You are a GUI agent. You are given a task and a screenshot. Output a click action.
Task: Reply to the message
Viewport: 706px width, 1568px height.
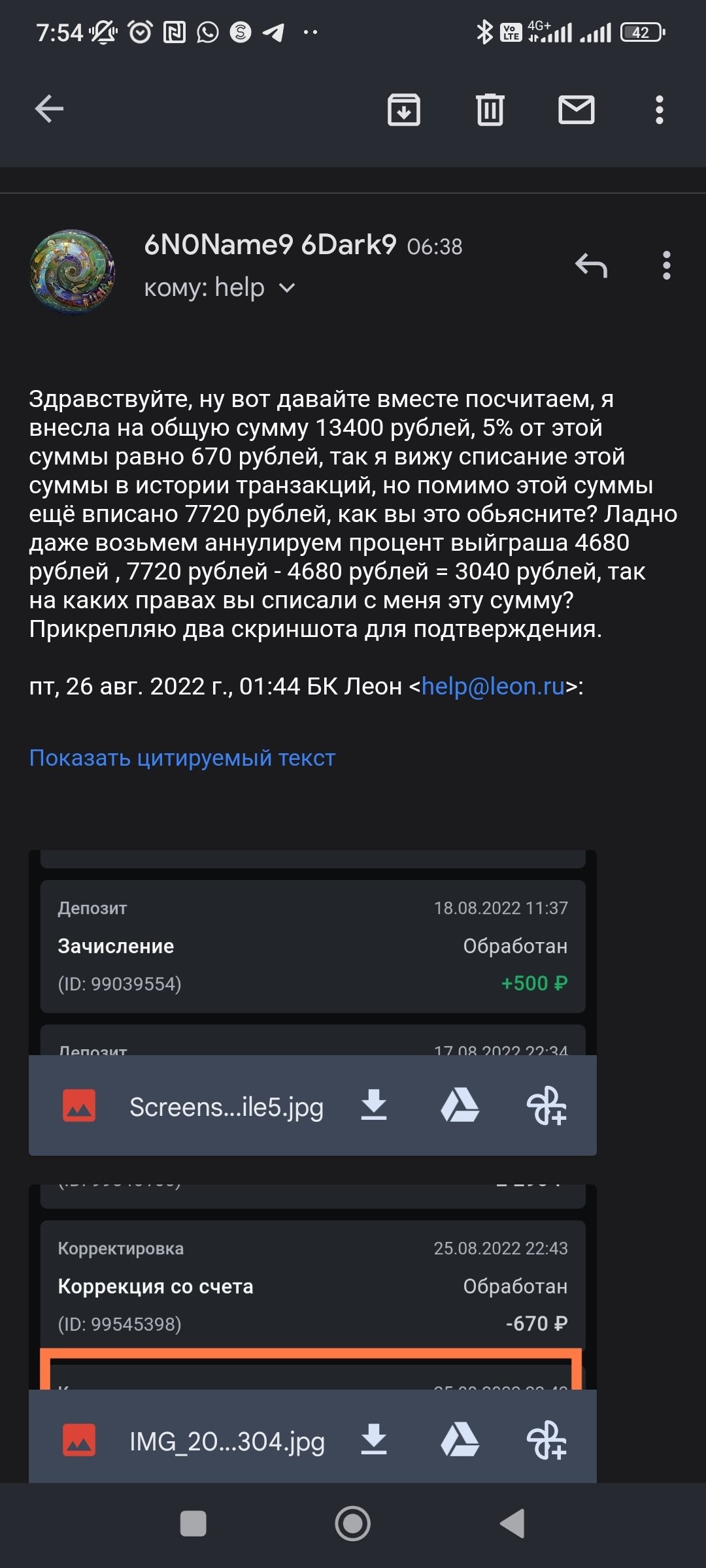pos(591,265)
